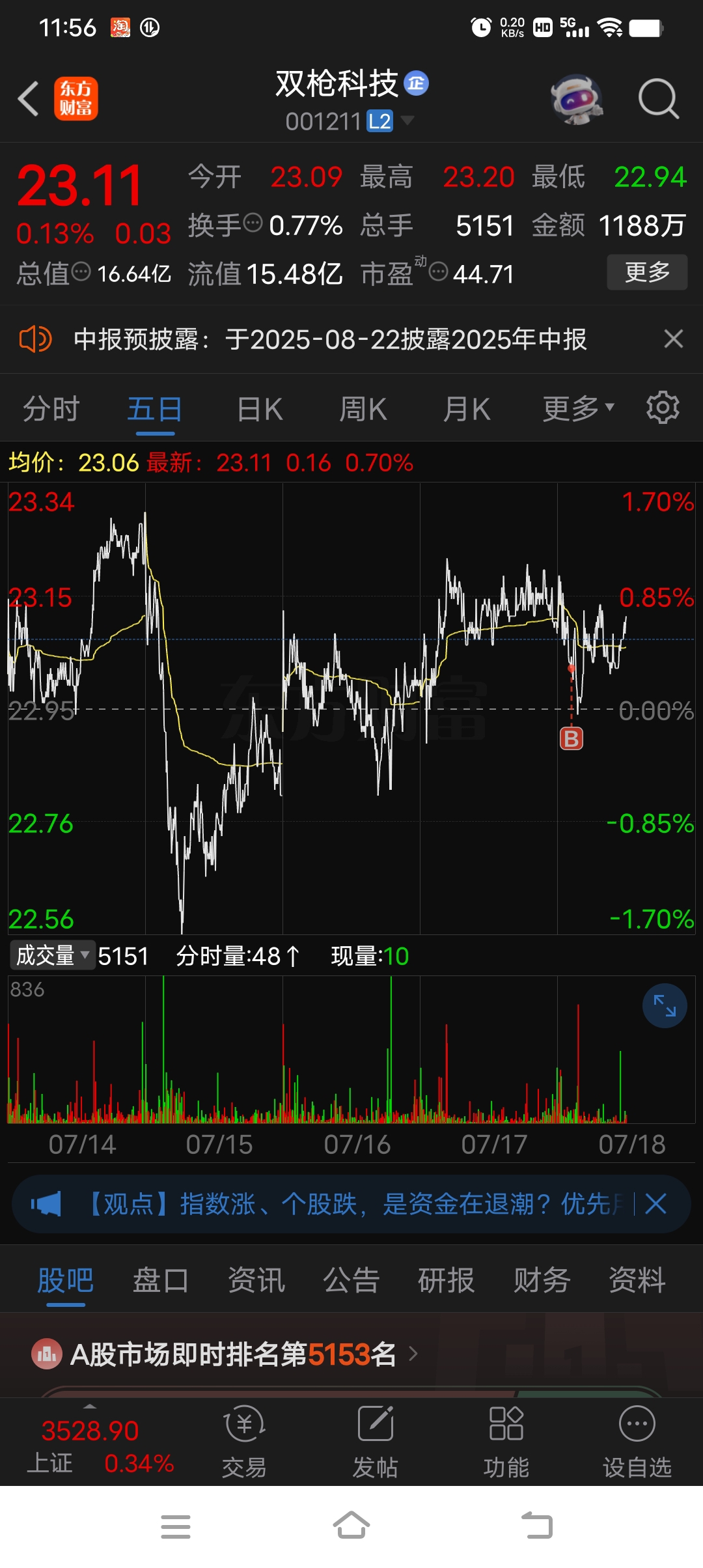Tap 更多 to see more quote data

click(x=646, y=272)
